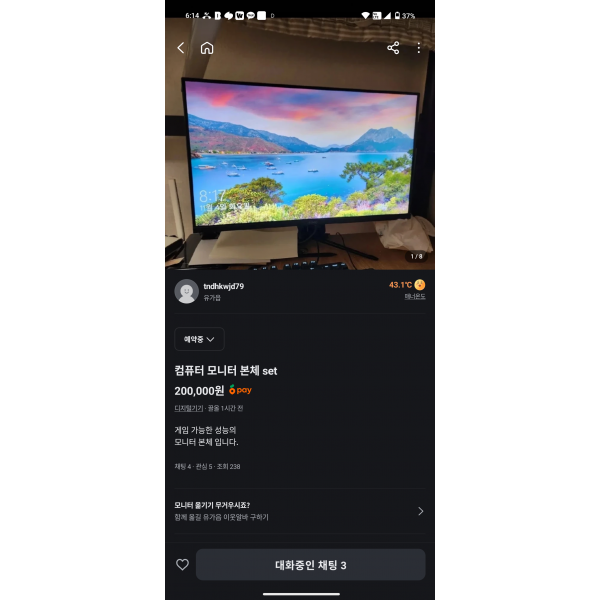Viewport: 600px width, 600px height.
Task: Open the 디지털기기 category link
Action: click(x=187, y=408)
